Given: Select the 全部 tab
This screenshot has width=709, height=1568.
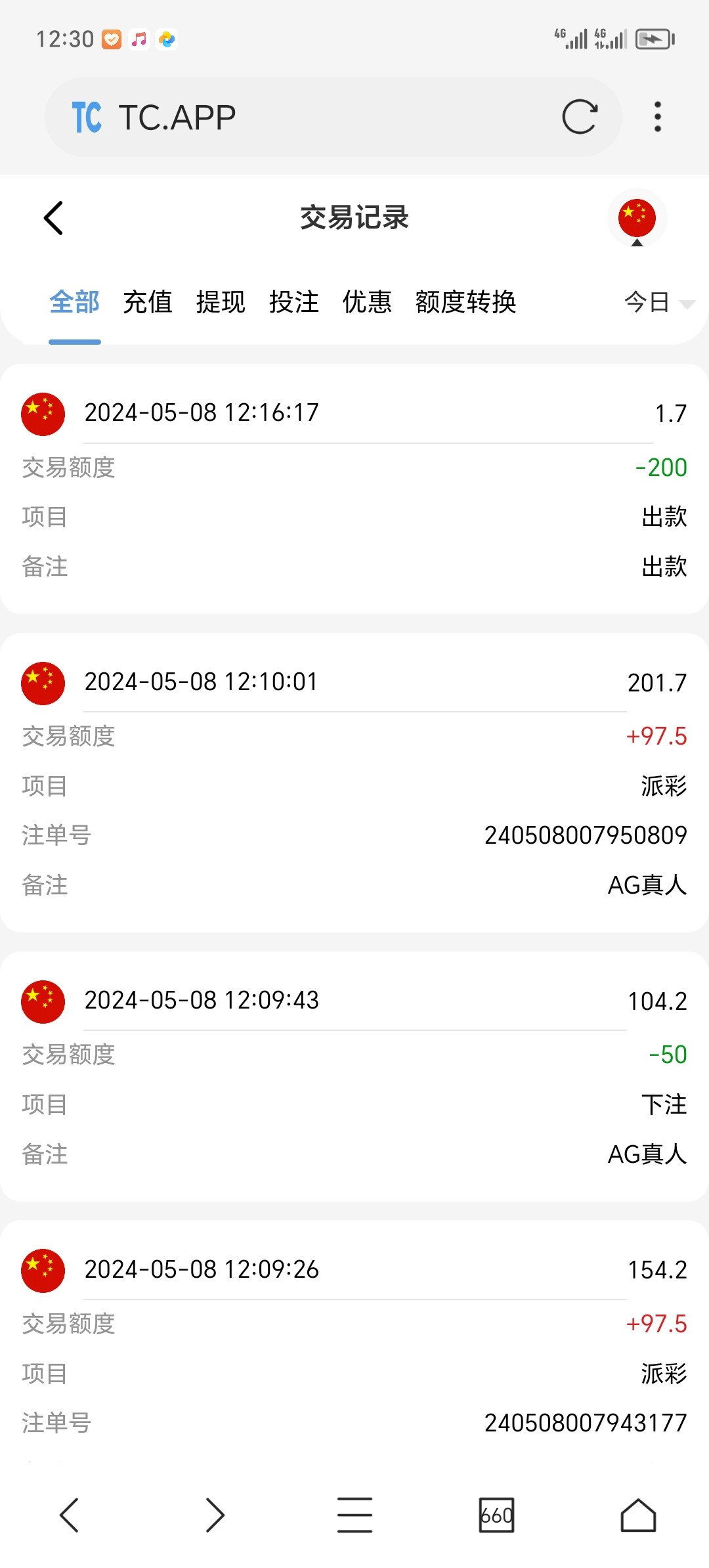Looking at the screenshot, I should click(x=74, y=303).
